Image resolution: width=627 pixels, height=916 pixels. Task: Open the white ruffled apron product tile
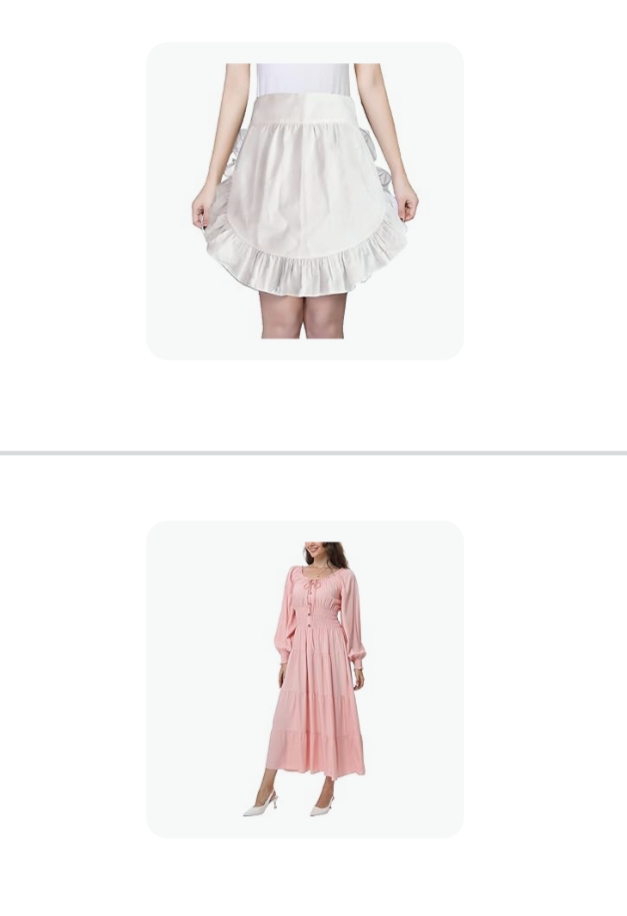[x=305, y=200]
